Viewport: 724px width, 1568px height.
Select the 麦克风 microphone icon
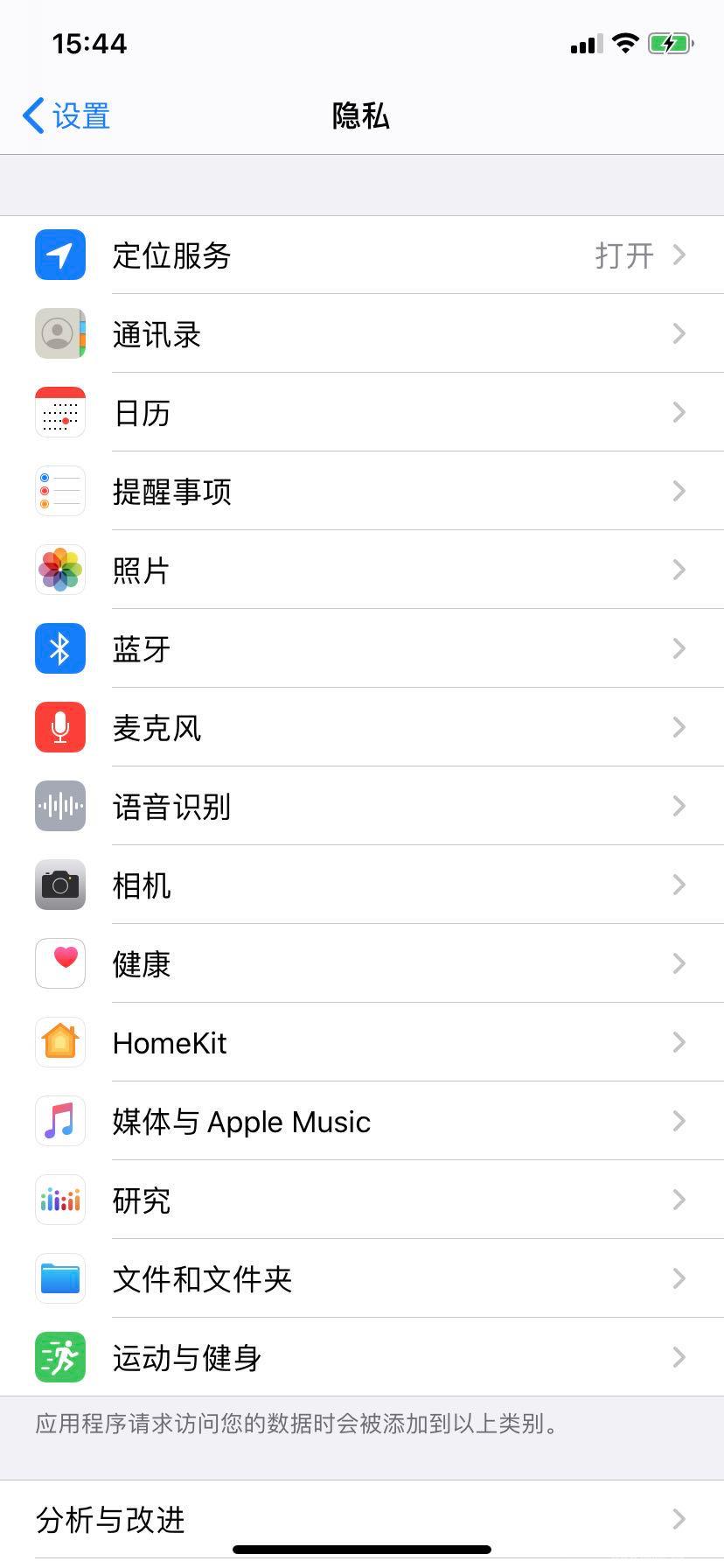point(59,727)
